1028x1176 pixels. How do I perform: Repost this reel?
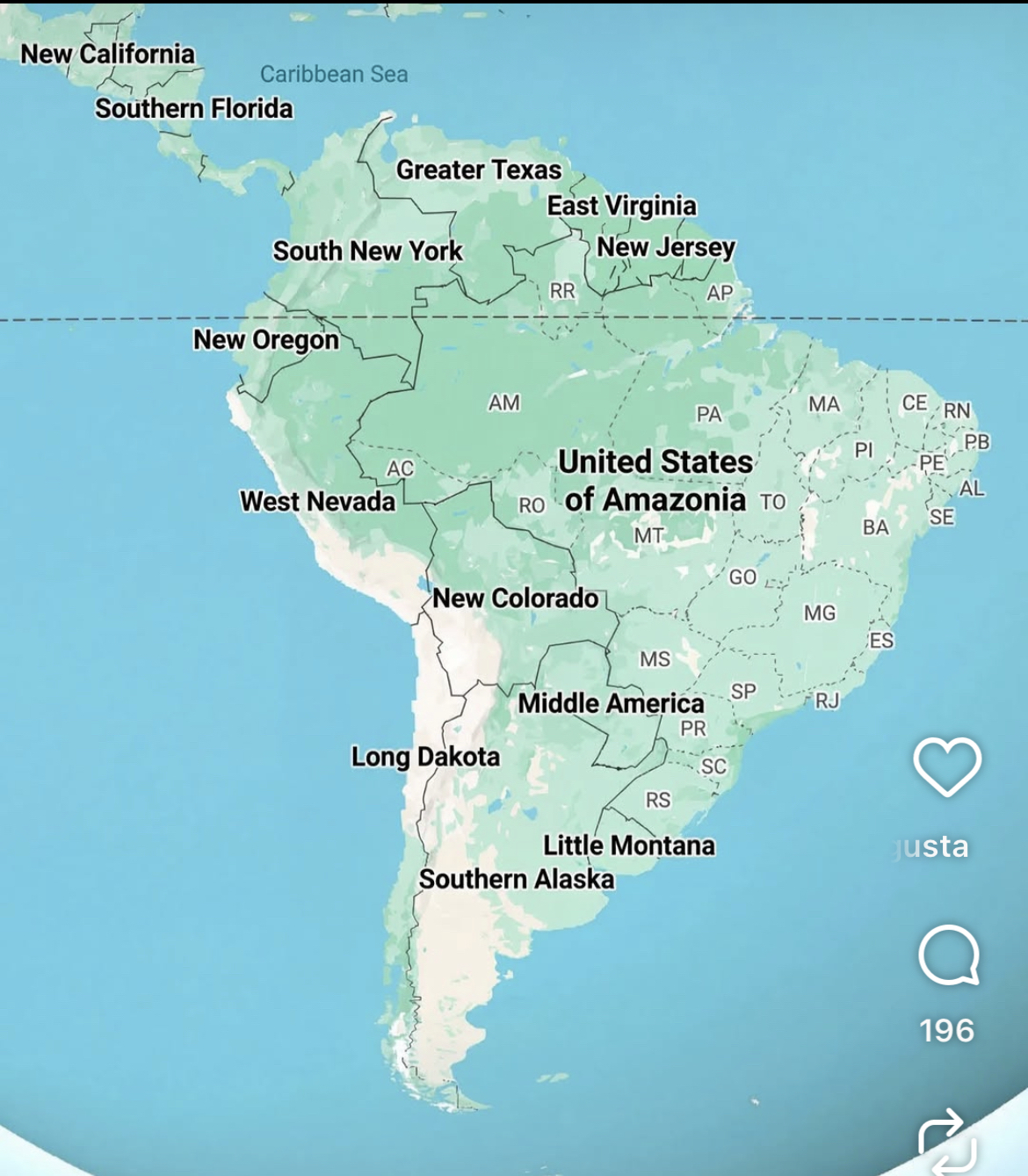pyautogui.click(x=947, y=1143)
